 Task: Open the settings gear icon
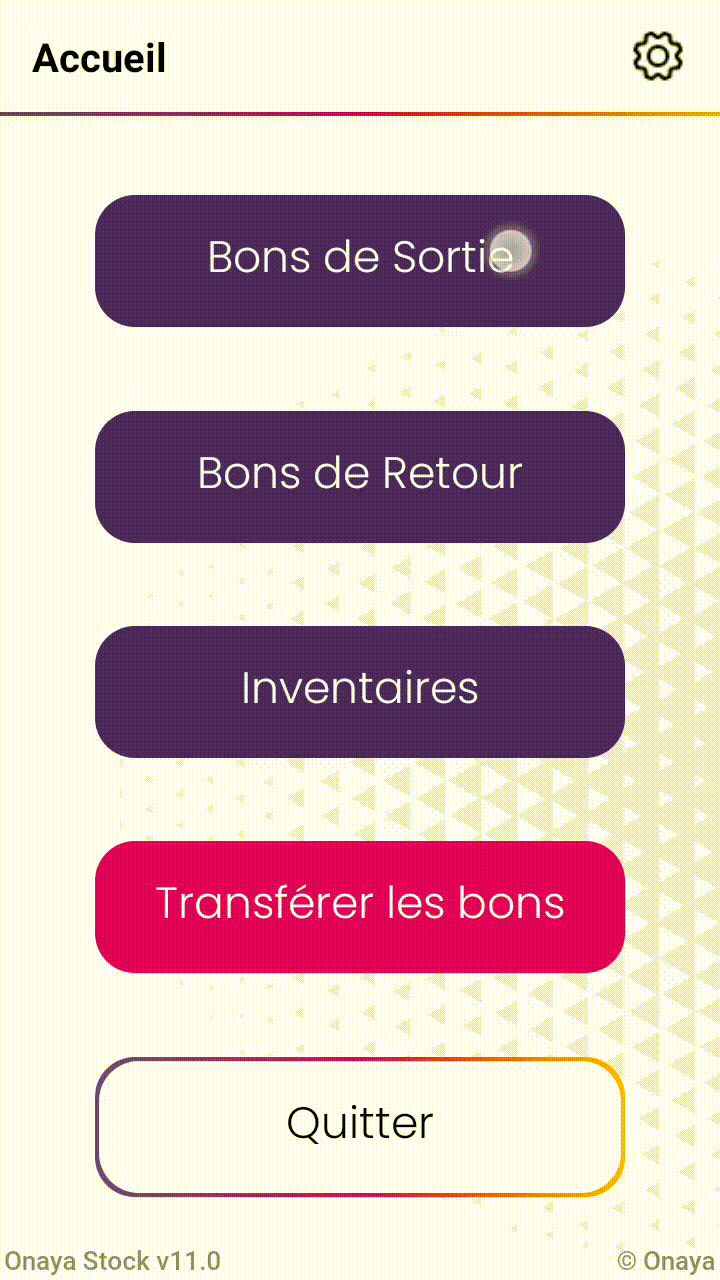click(x=657, y=57)
